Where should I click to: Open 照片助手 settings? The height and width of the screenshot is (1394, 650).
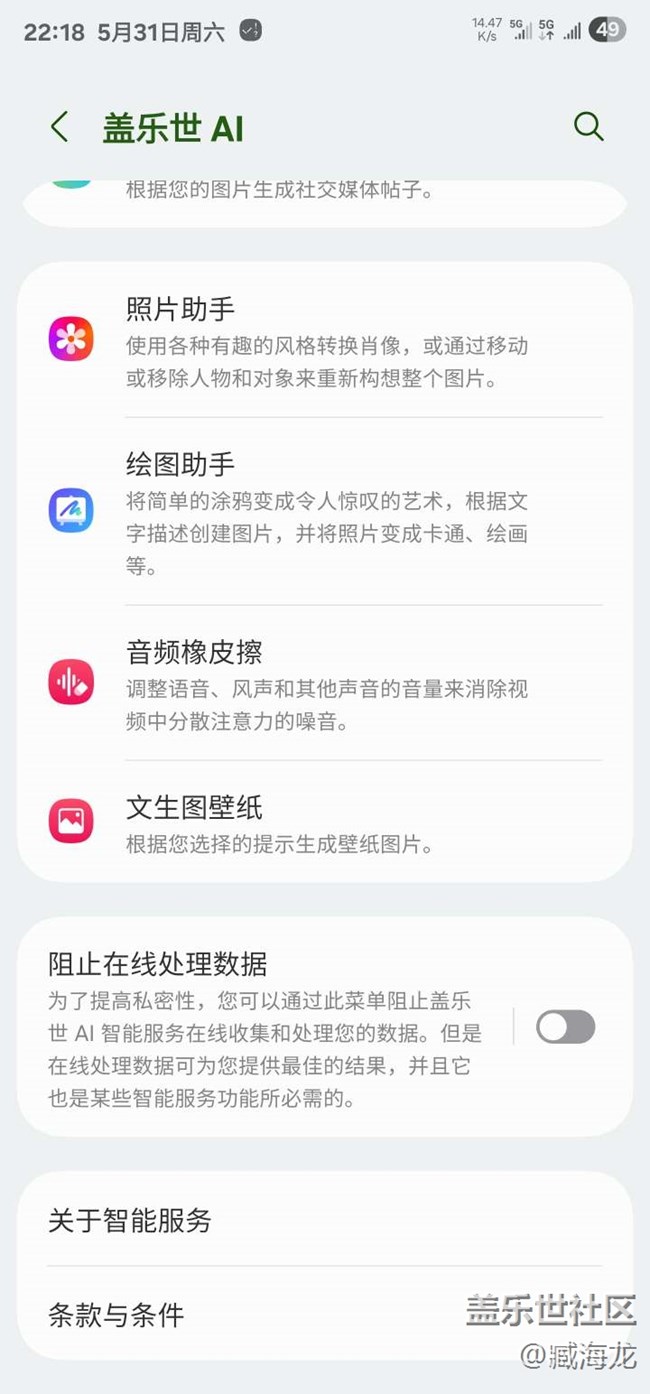[x=325, y=341]
